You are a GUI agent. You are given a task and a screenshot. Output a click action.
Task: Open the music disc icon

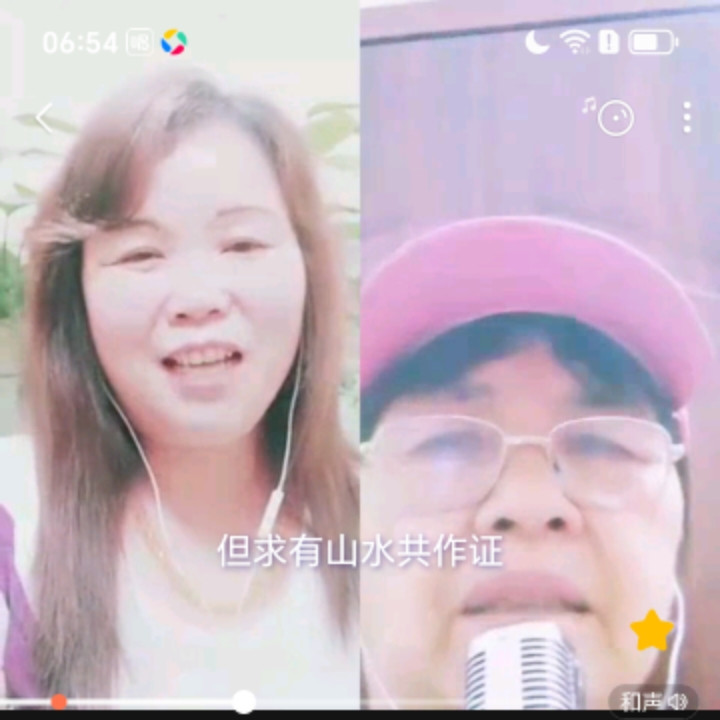click(x=614, y=118)
